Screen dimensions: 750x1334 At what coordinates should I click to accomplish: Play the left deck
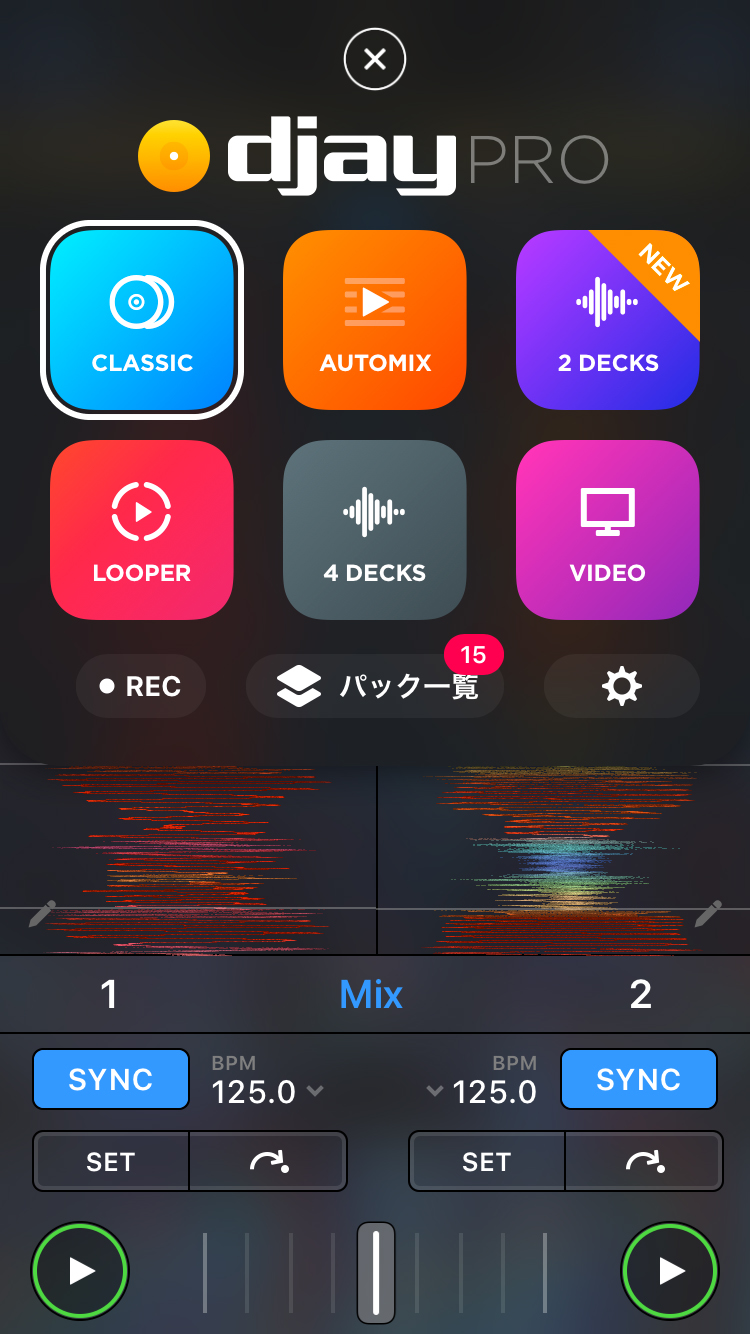80,1271
